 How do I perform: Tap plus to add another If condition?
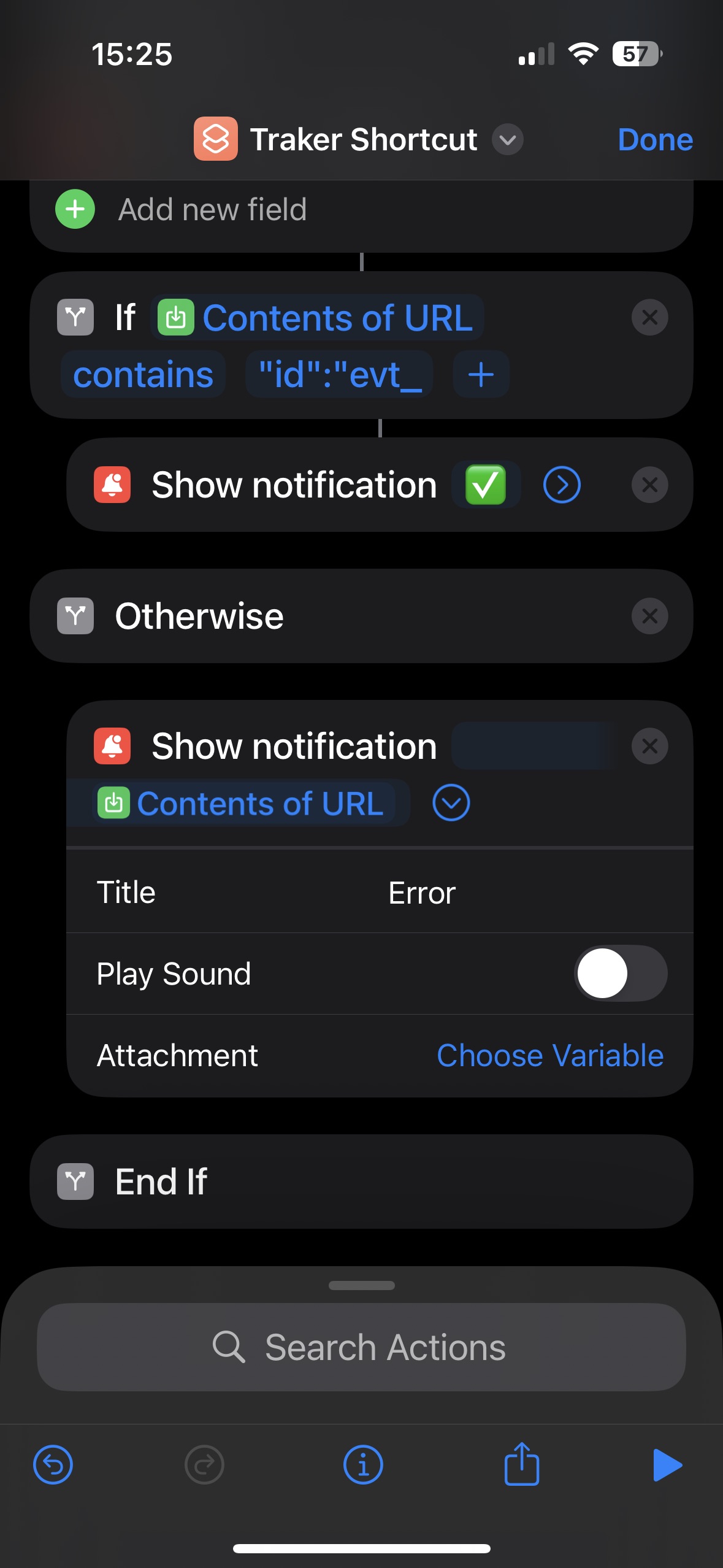tap(481, 374)
